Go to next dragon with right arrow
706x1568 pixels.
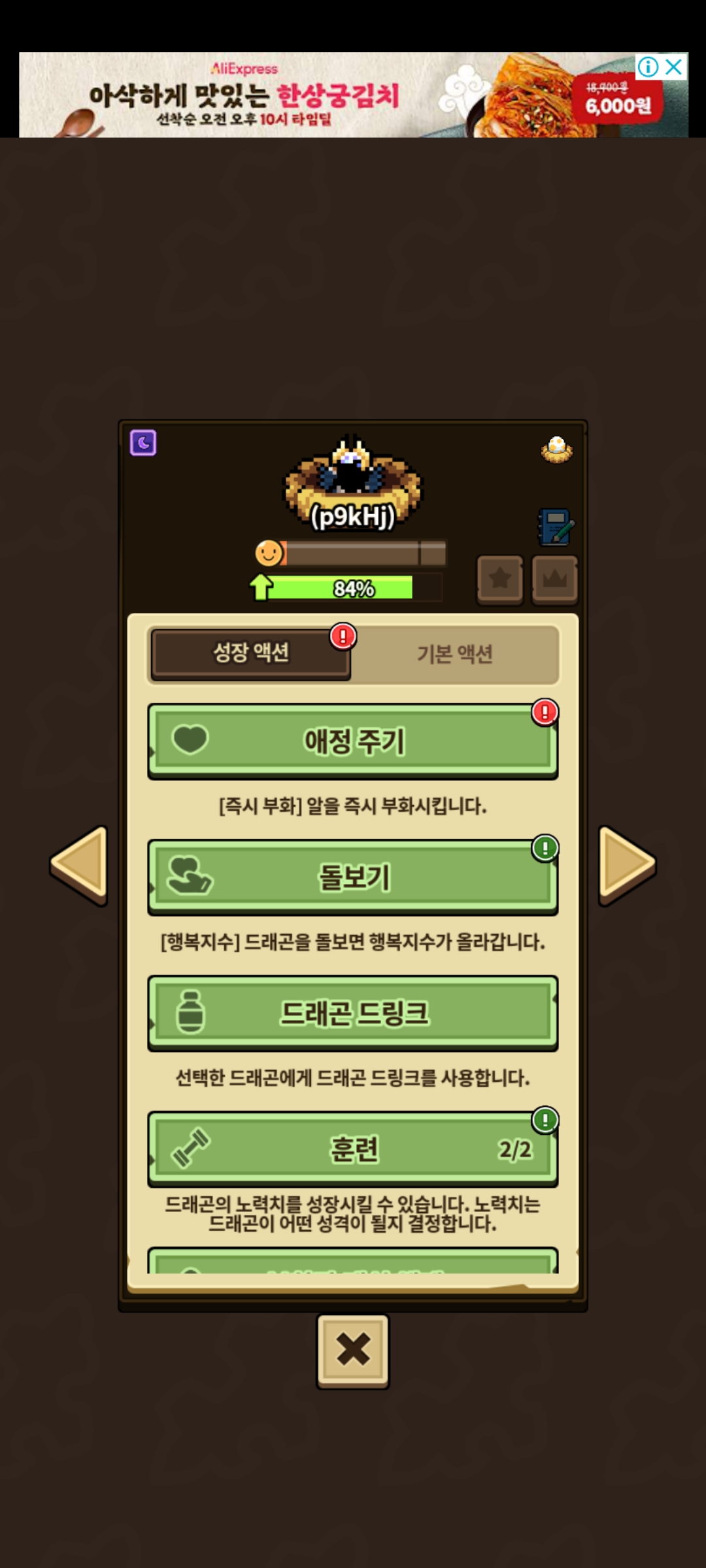[626, 864]
